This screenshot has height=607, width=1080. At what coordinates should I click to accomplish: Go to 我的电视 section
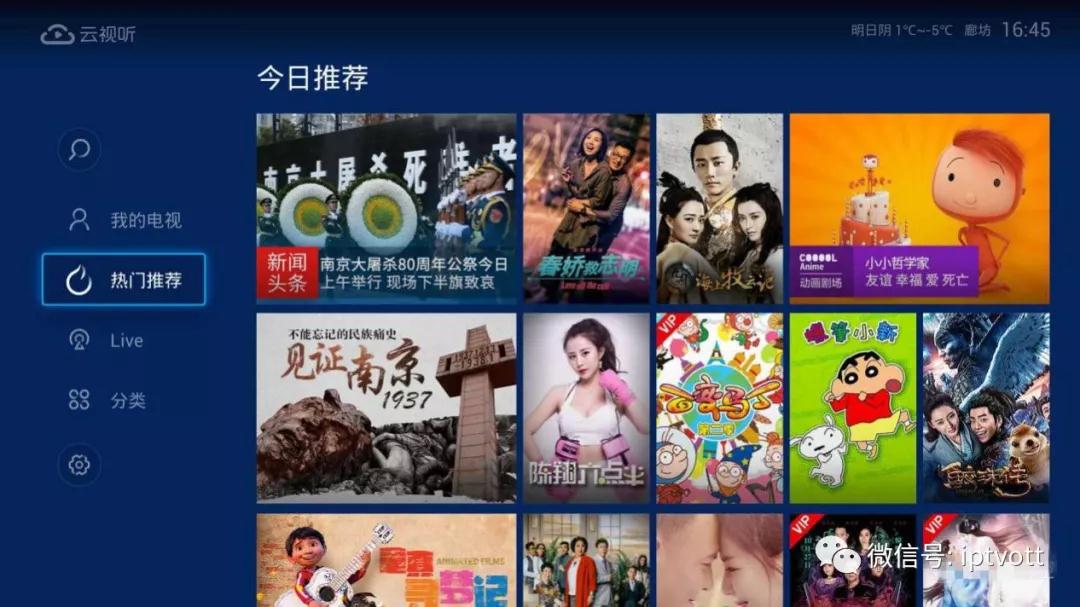124,220
